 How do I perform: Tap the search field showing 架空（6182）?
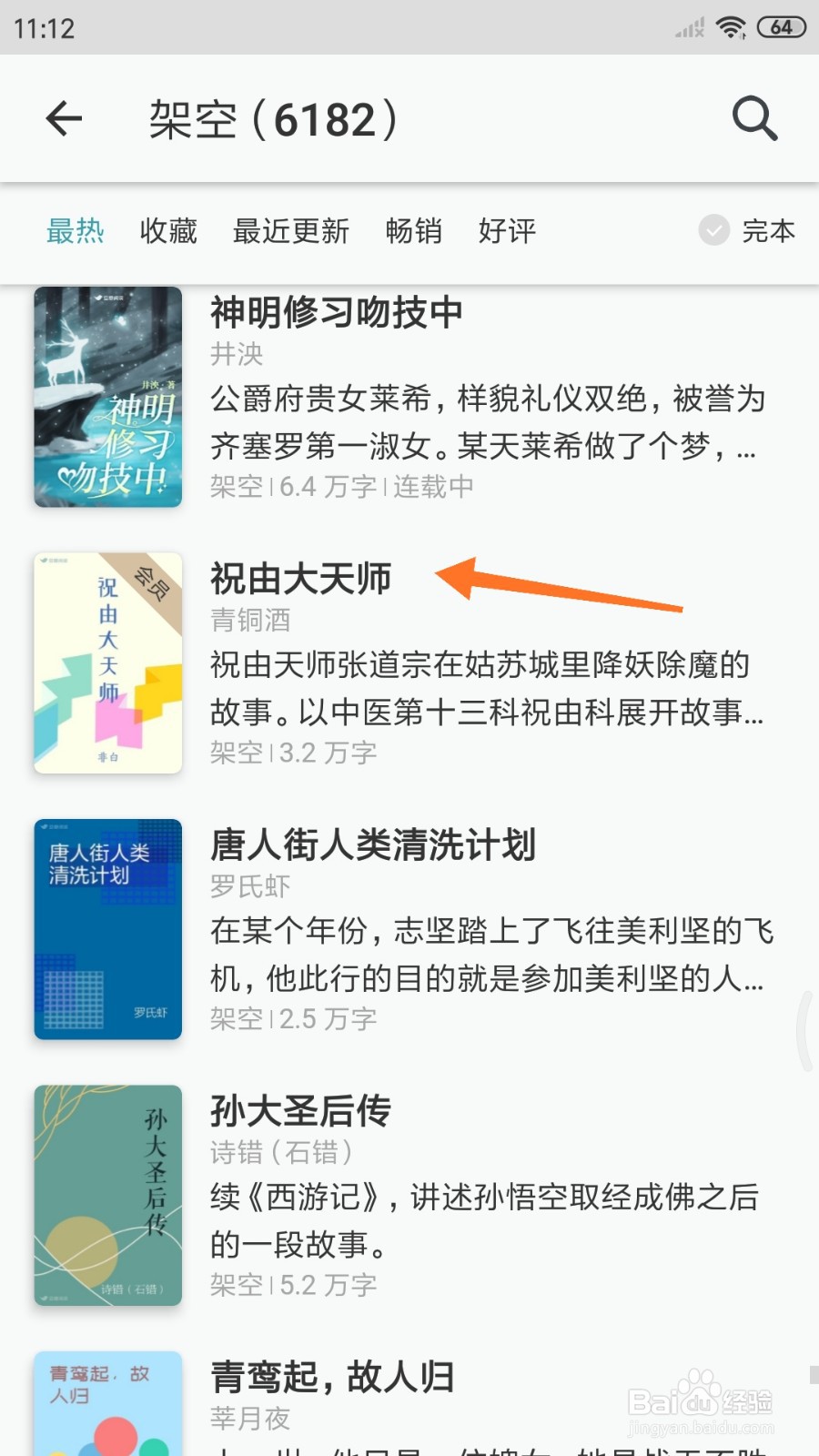pos(271,119)
